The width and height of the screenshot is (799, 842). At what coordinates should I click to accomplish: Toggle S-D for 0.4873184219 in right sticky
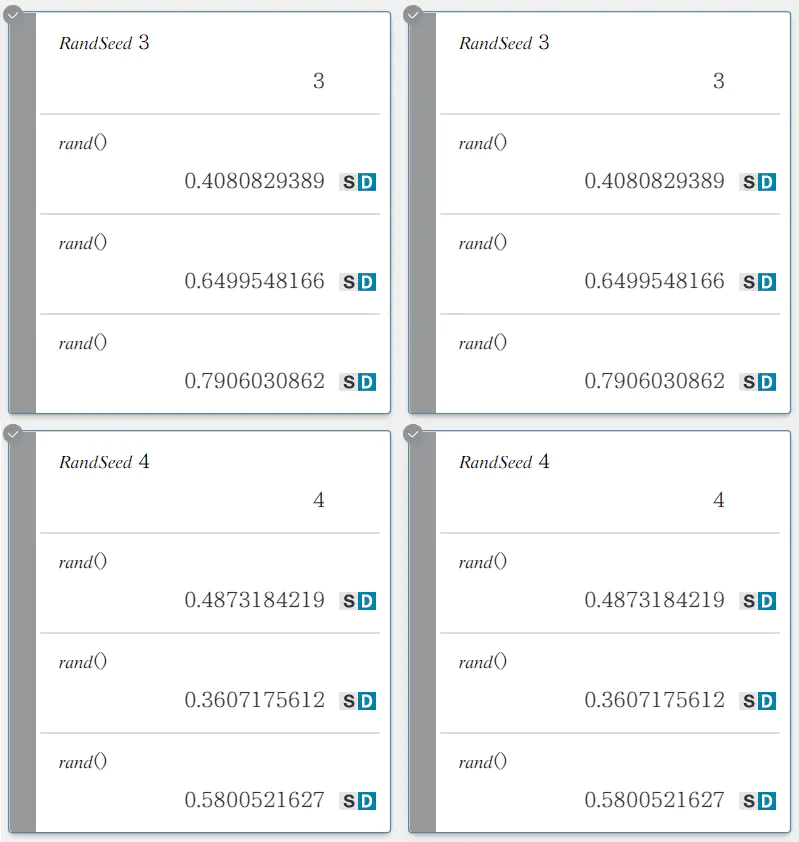click(758, 601)
